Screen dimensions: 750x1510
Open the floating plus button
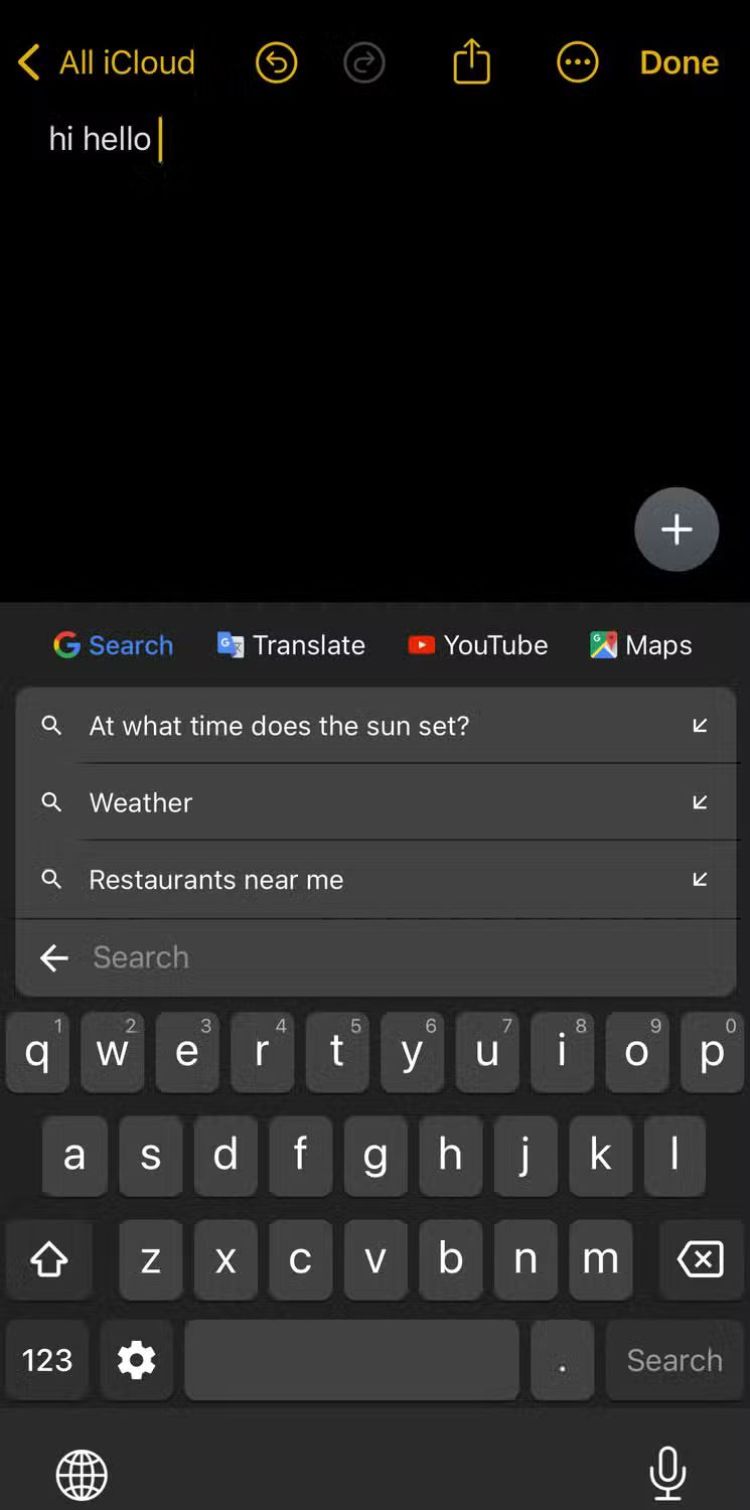(676, 529)
